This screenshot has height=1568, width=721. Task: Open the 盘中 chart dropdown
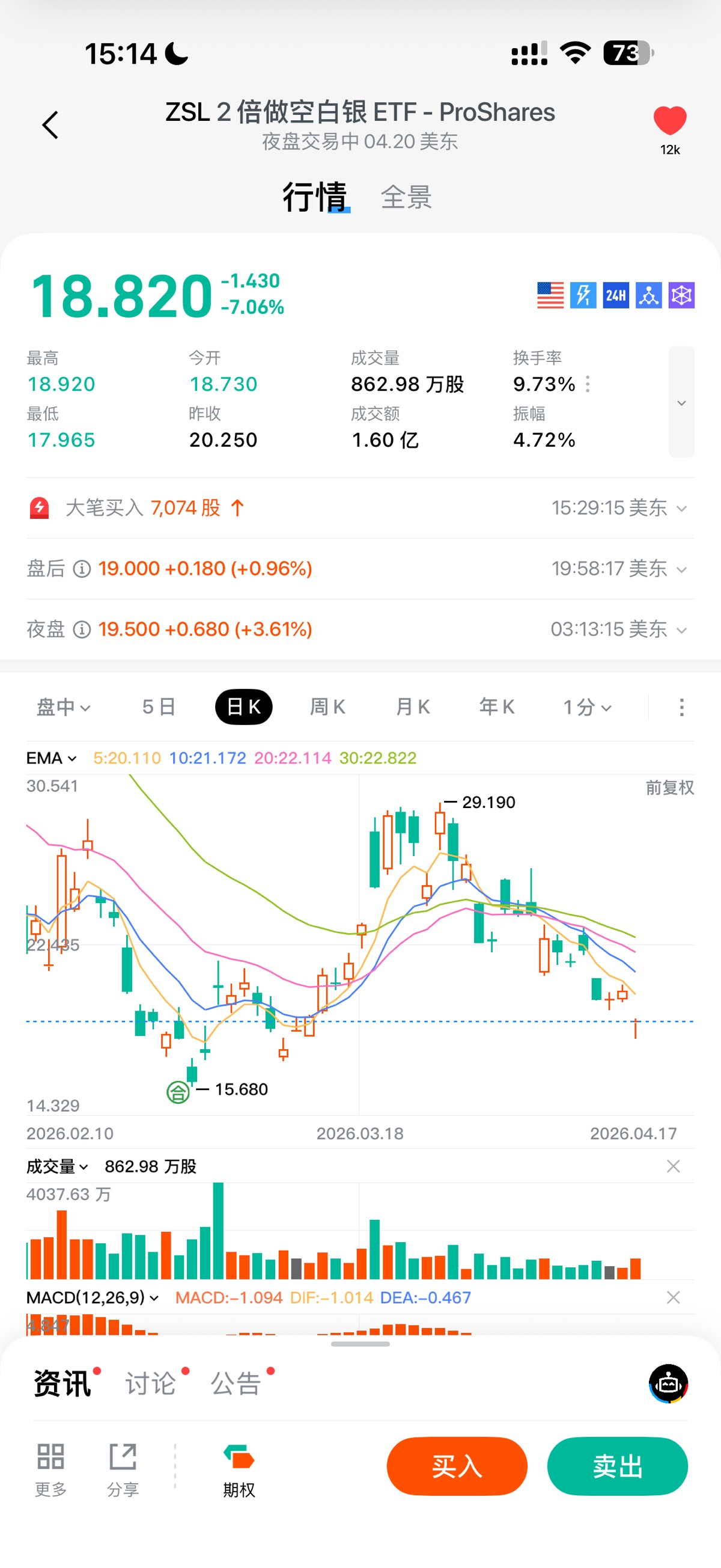pos(62,706)
